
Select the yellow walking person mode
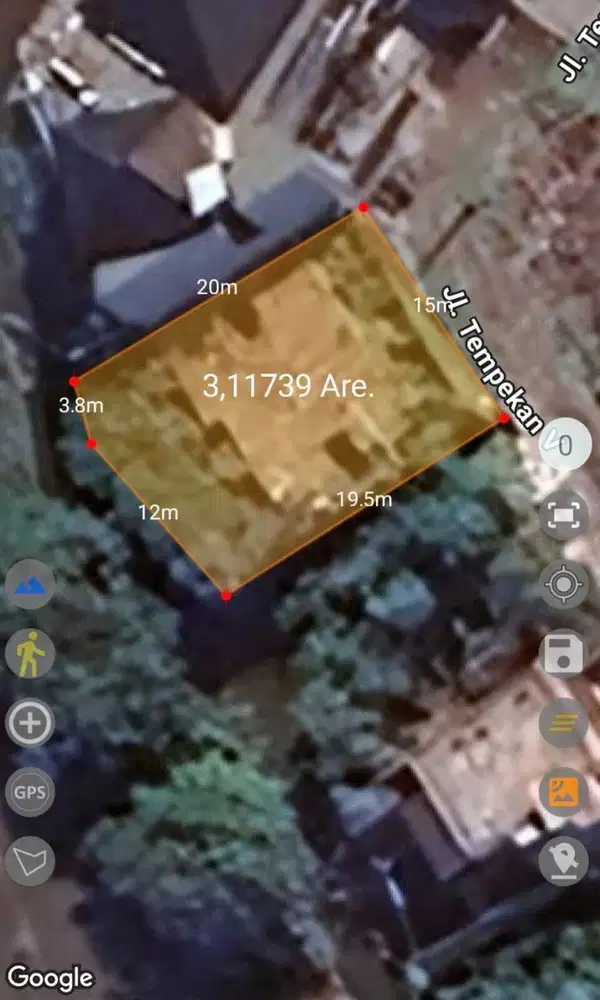pos(30,655)
